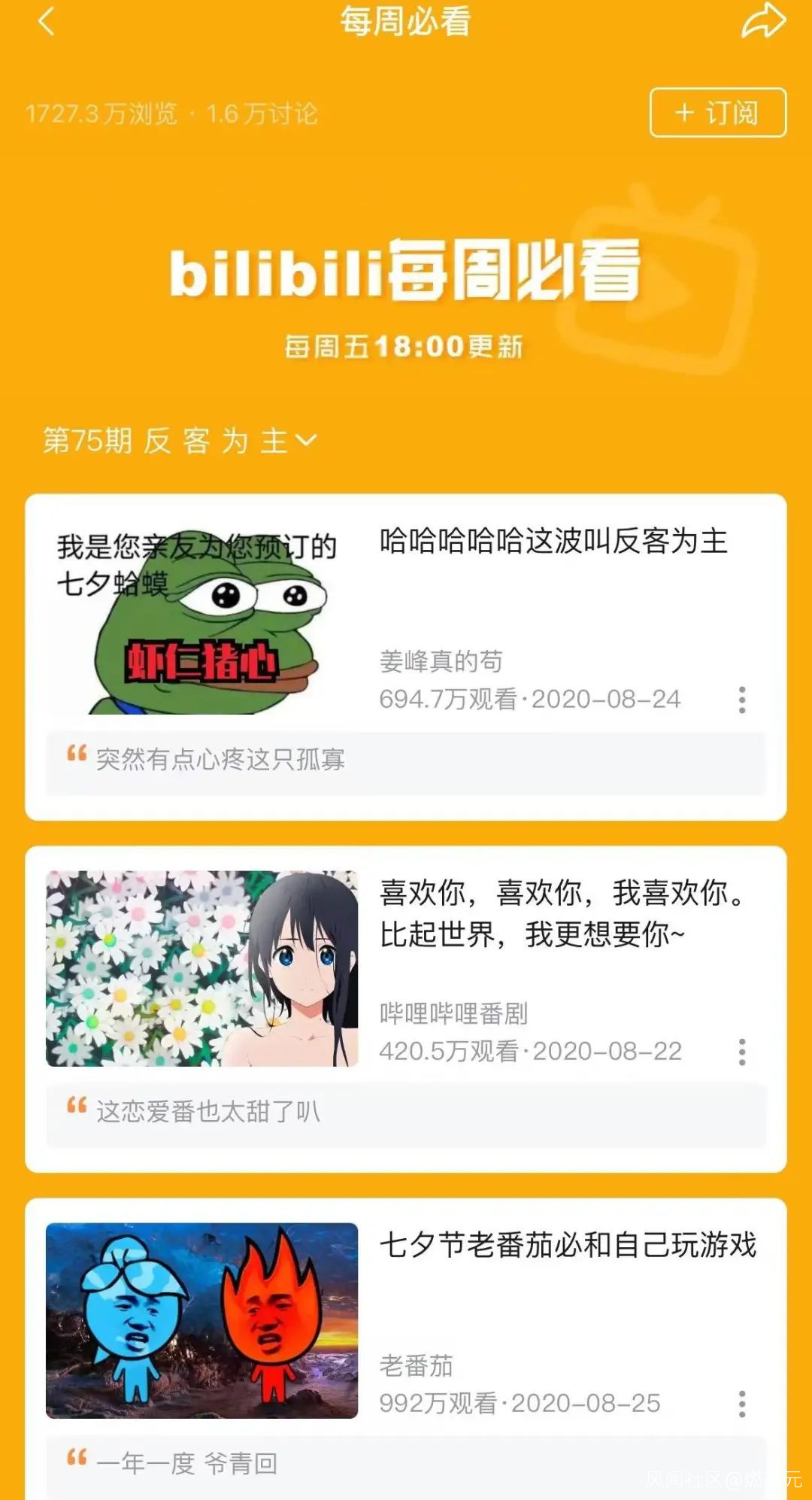
Task: Share the 每周必看 page
Action: coord(763,21)
